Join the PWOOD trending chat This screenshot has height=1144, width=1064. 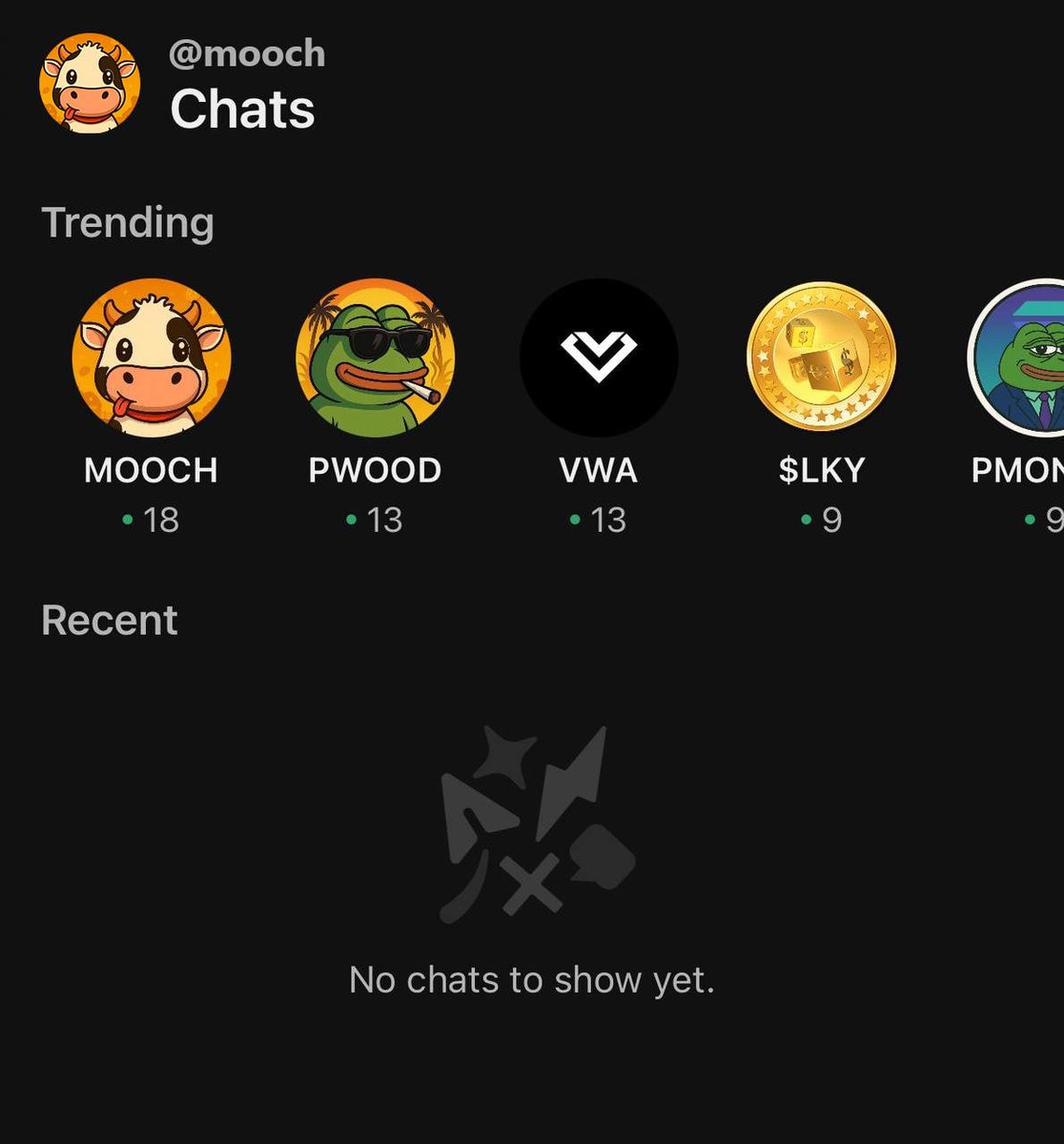click(375, 357)
